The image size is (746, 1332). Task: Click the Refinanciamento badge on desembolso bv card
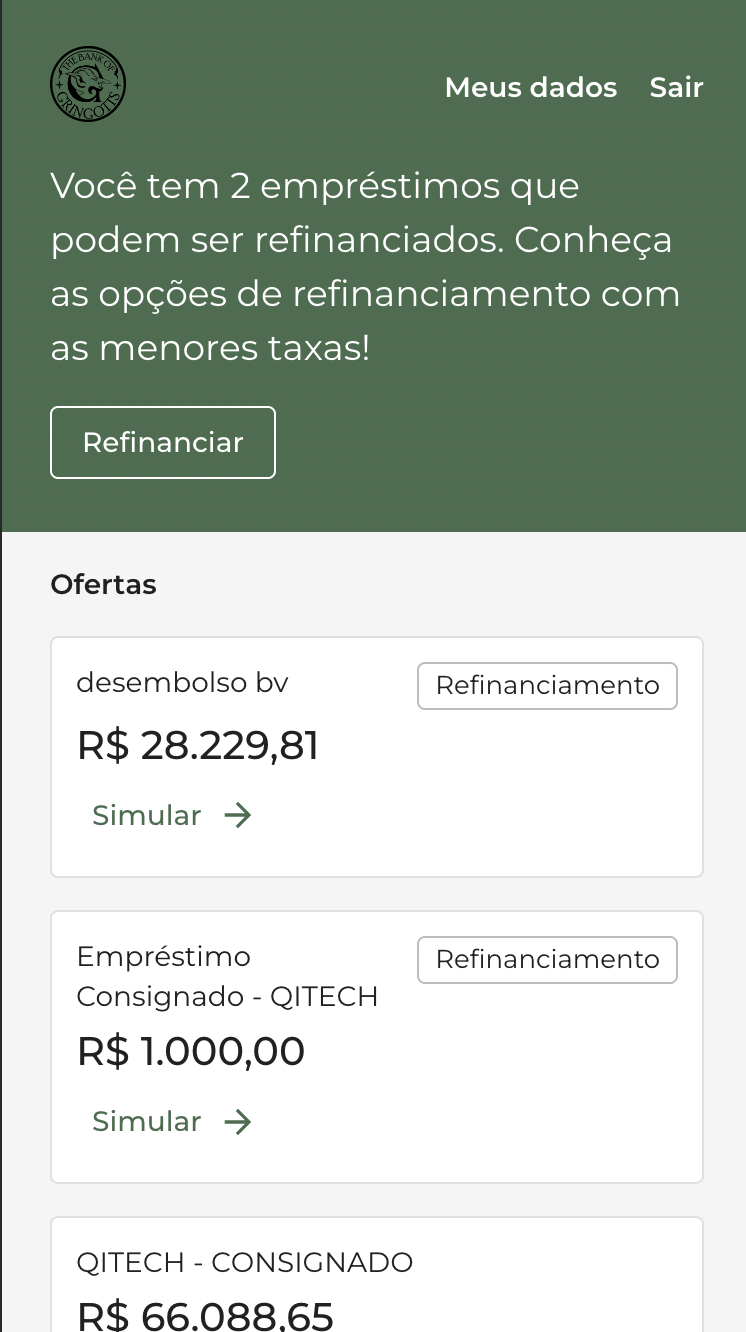pos(547,686)
